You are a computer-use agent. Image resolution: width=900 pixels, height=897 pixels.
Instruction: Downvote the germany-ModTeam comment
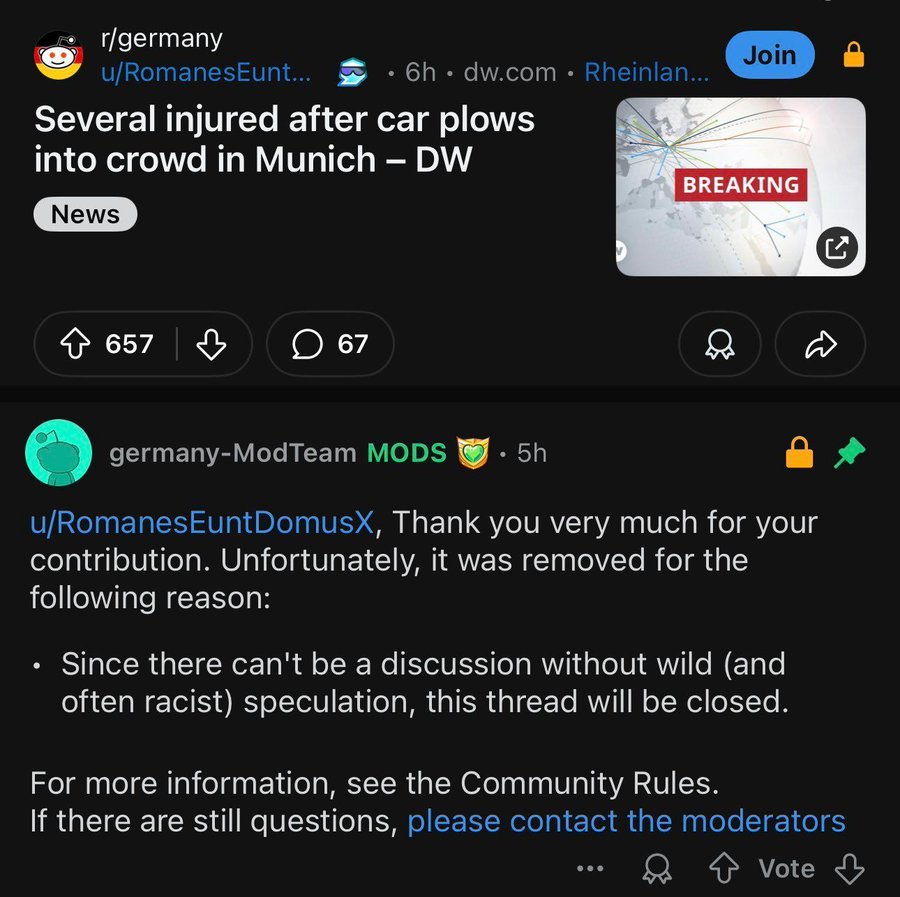(x=848, y=868)
